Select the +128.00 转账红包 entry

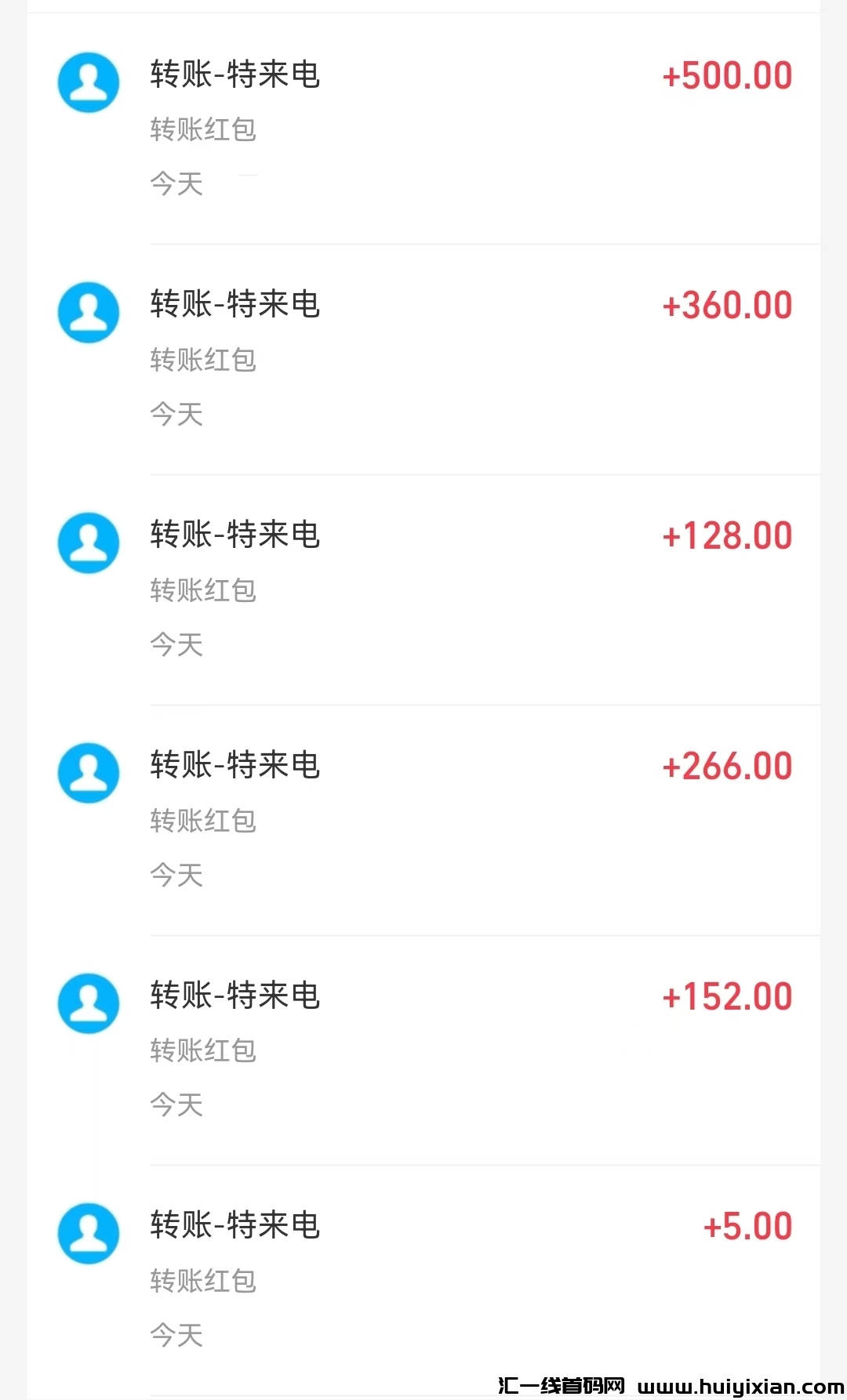pyautogui.click(x=423, y=589)
